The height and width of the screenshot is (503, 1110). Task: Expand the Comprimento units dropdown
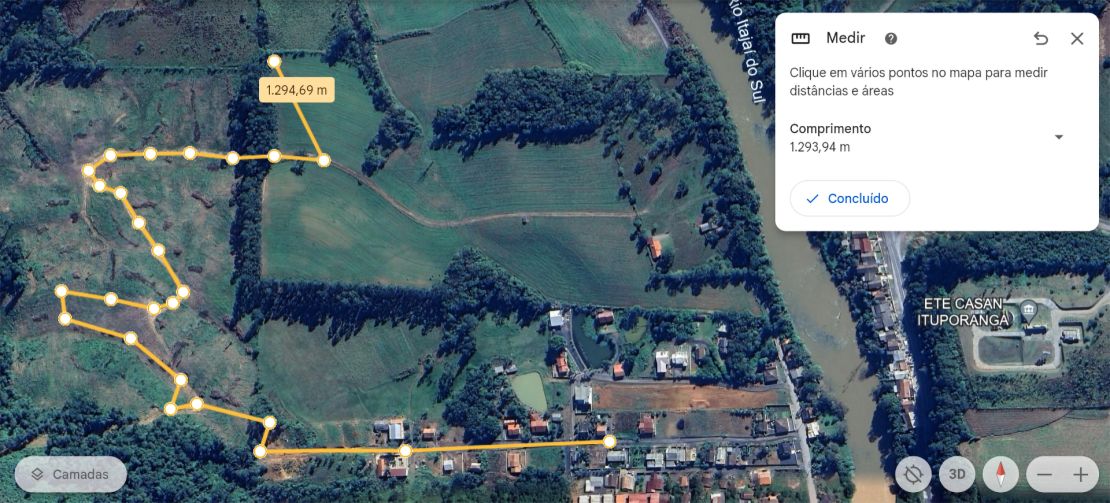pos(1059,137)
